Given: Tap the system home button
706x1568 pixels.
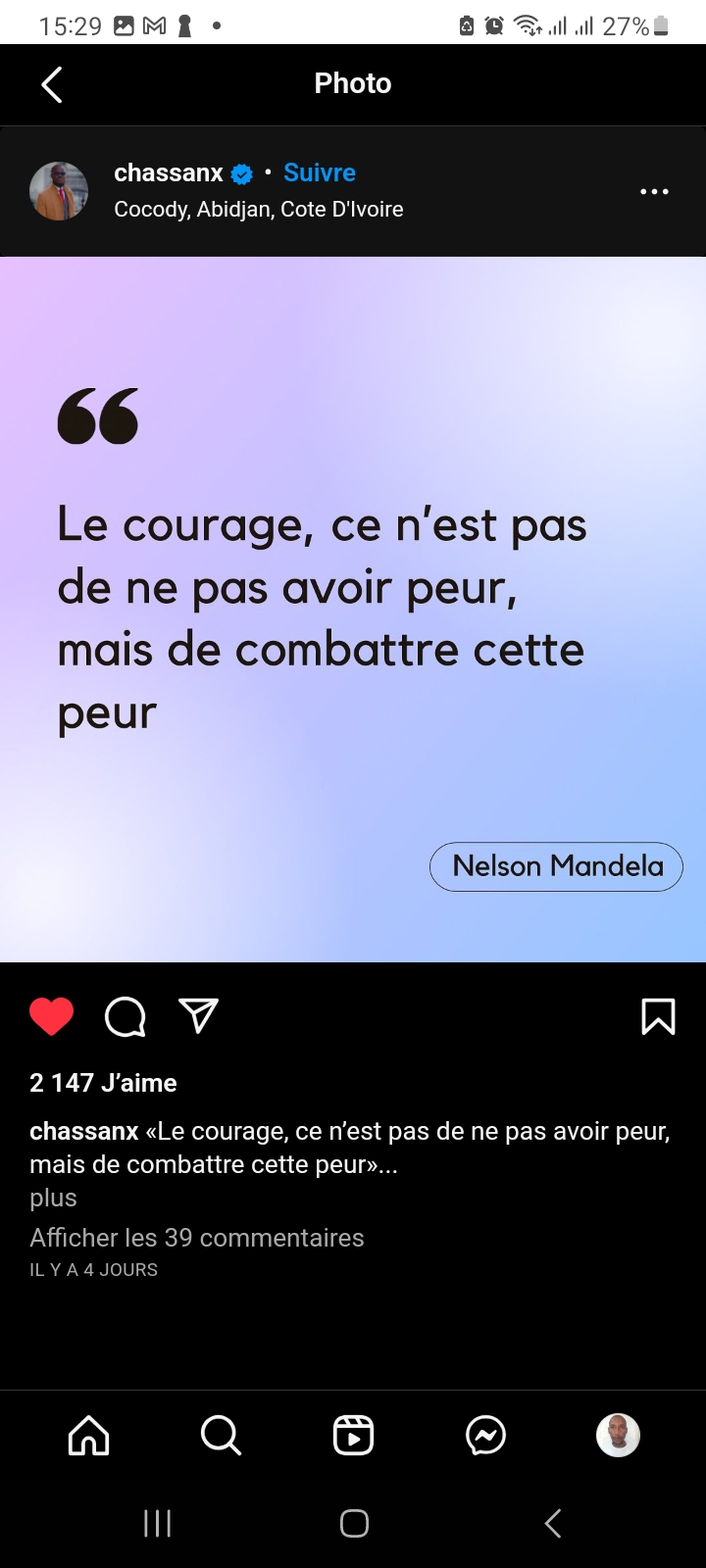Looking at the screenshot, I should 354,1523.
